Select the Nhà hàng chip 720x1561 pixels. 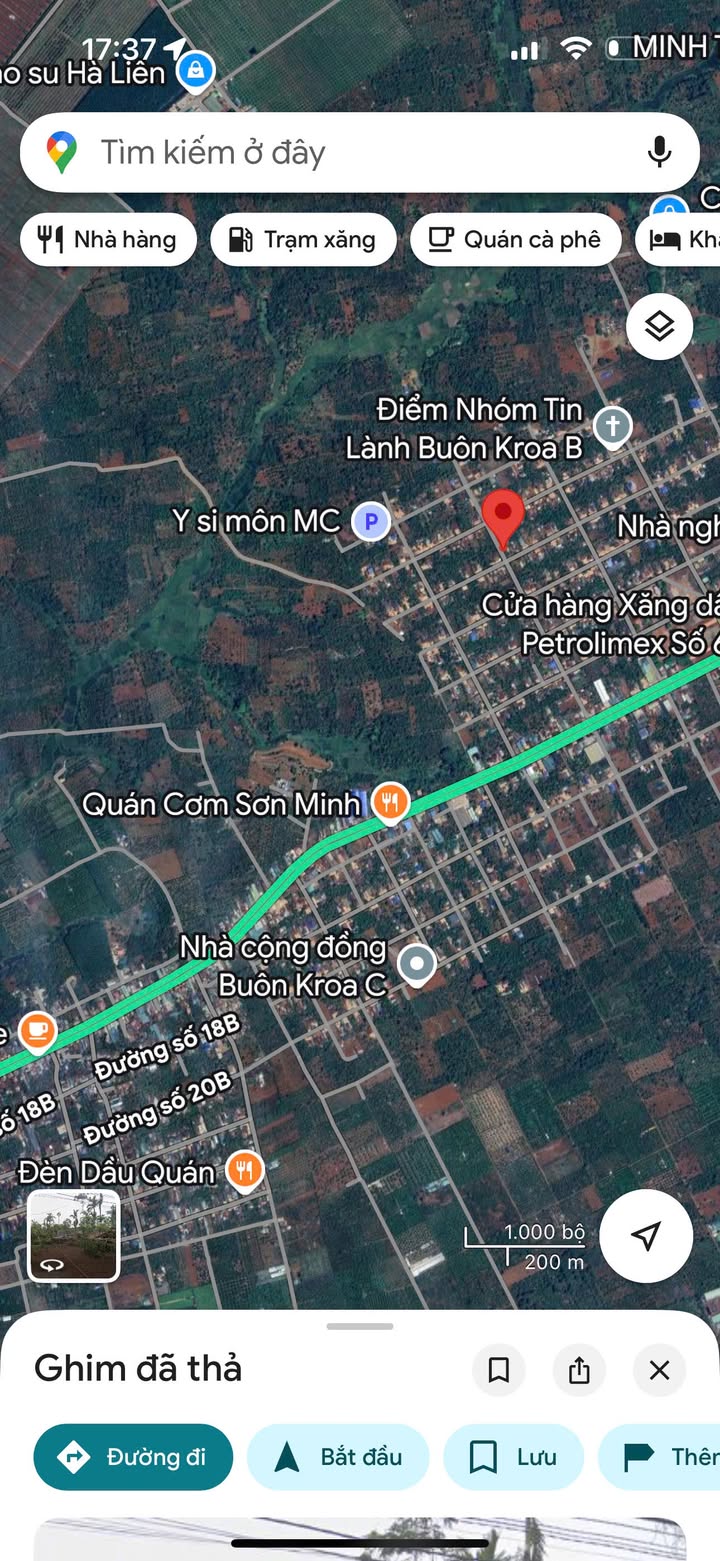108,240
